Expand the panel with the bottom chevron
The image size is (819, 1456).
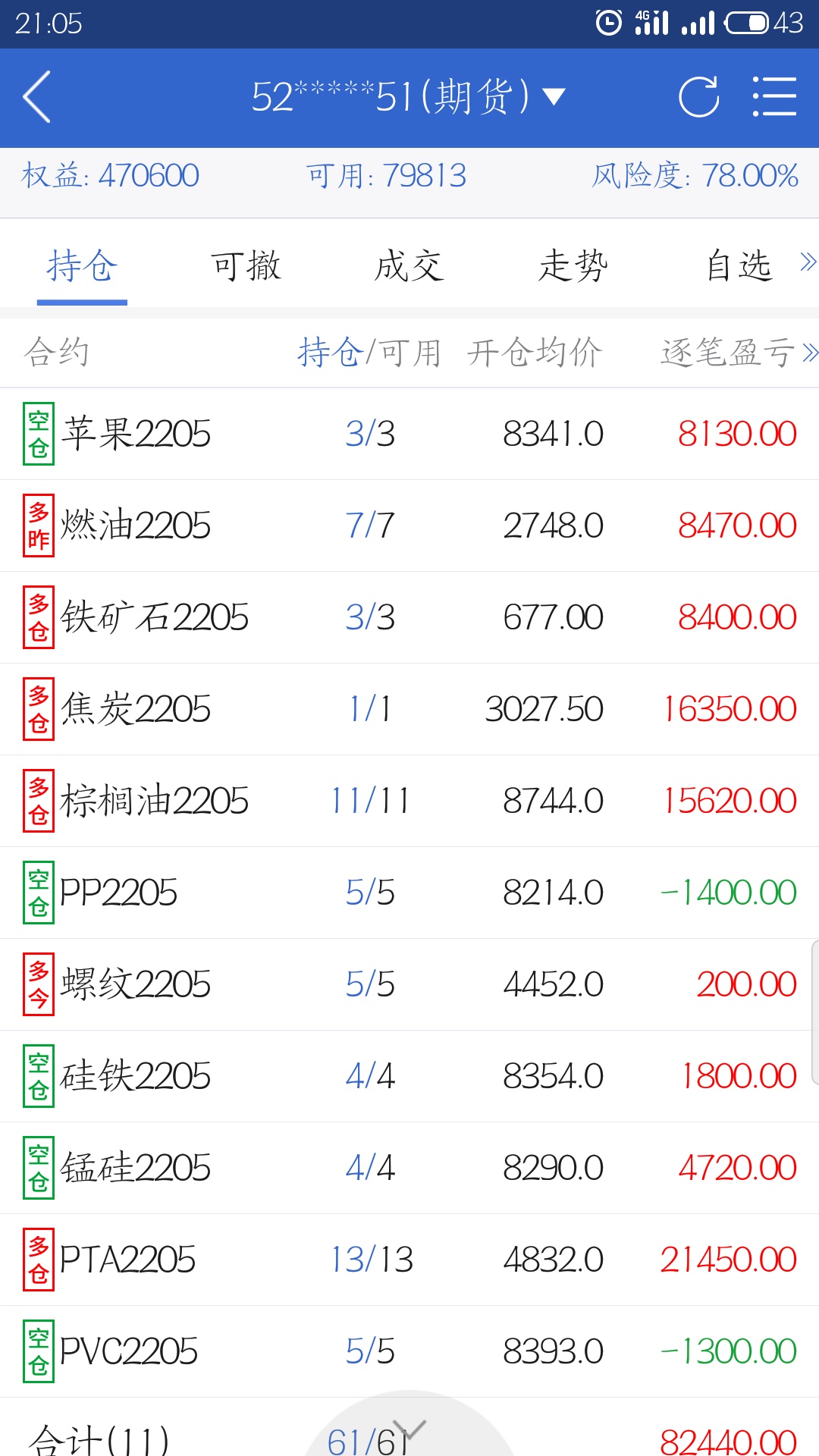[410, 1430]
